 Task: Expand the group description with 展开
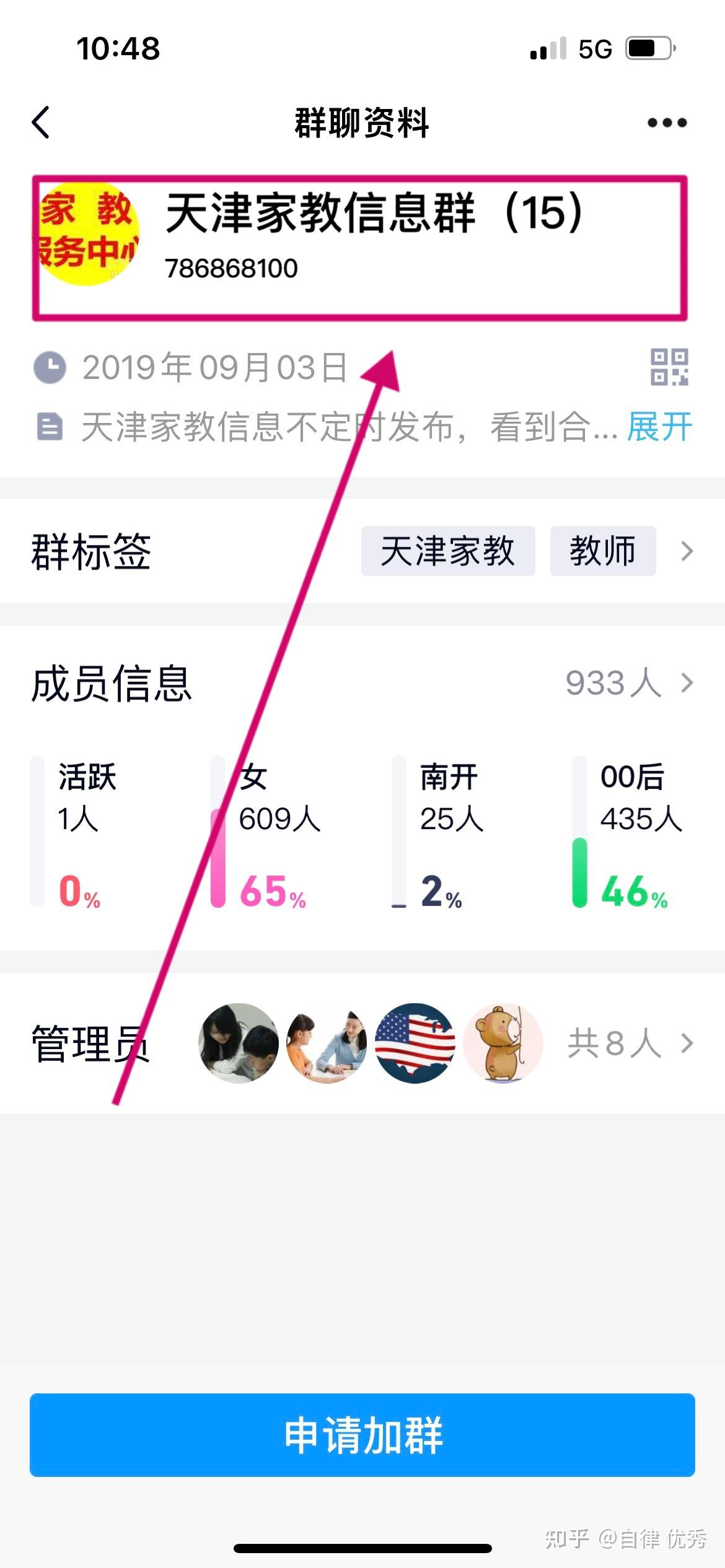(659, 427)
